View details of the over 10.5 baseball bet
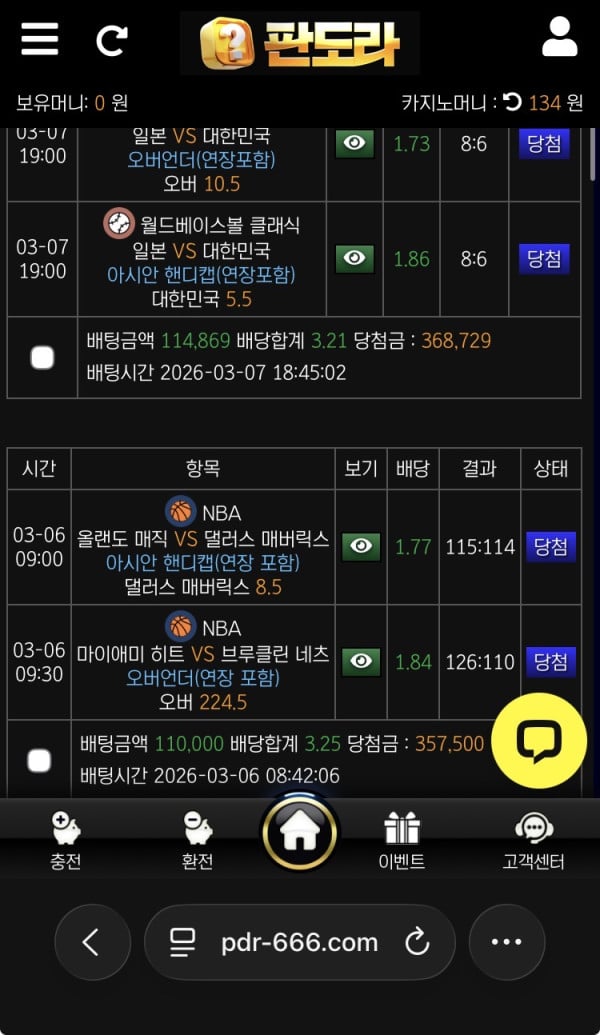The height and width of the screenshot is (1035, 600). pyautogui.click(x=354, y=143)
